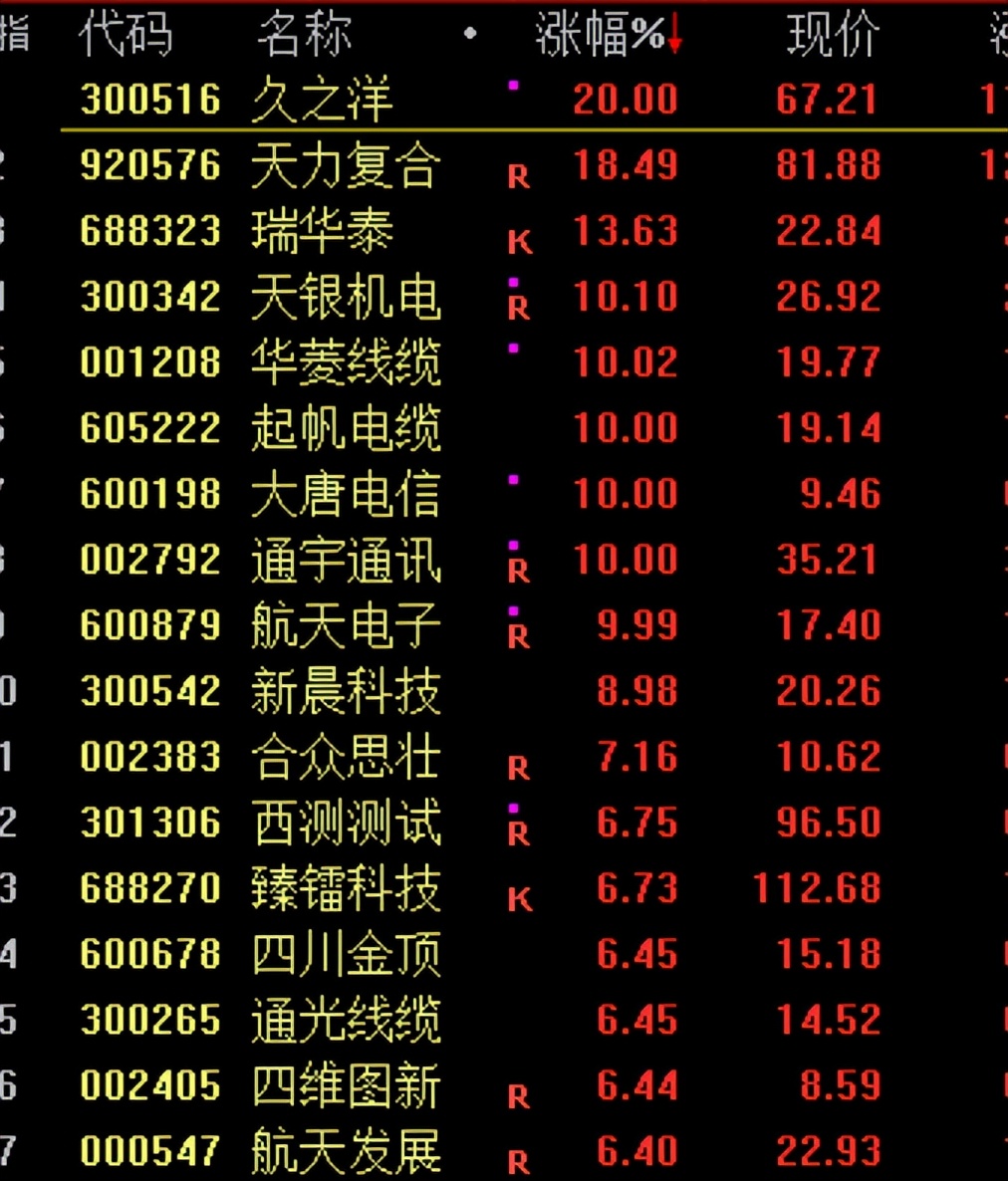
Task: Open stock 华菱线缆 001208
Action: coord(344,362)
